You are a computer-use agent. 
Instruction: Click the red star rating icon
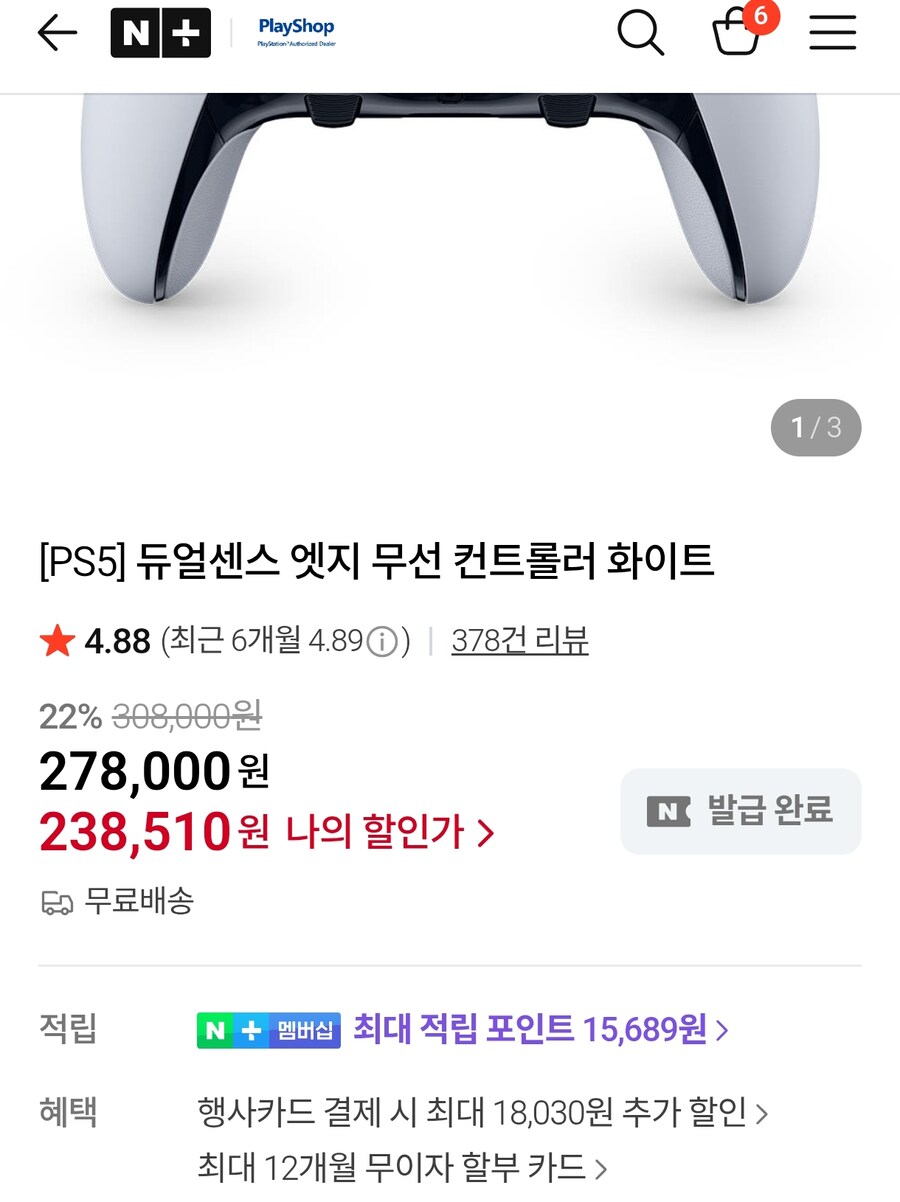[55, 641]
